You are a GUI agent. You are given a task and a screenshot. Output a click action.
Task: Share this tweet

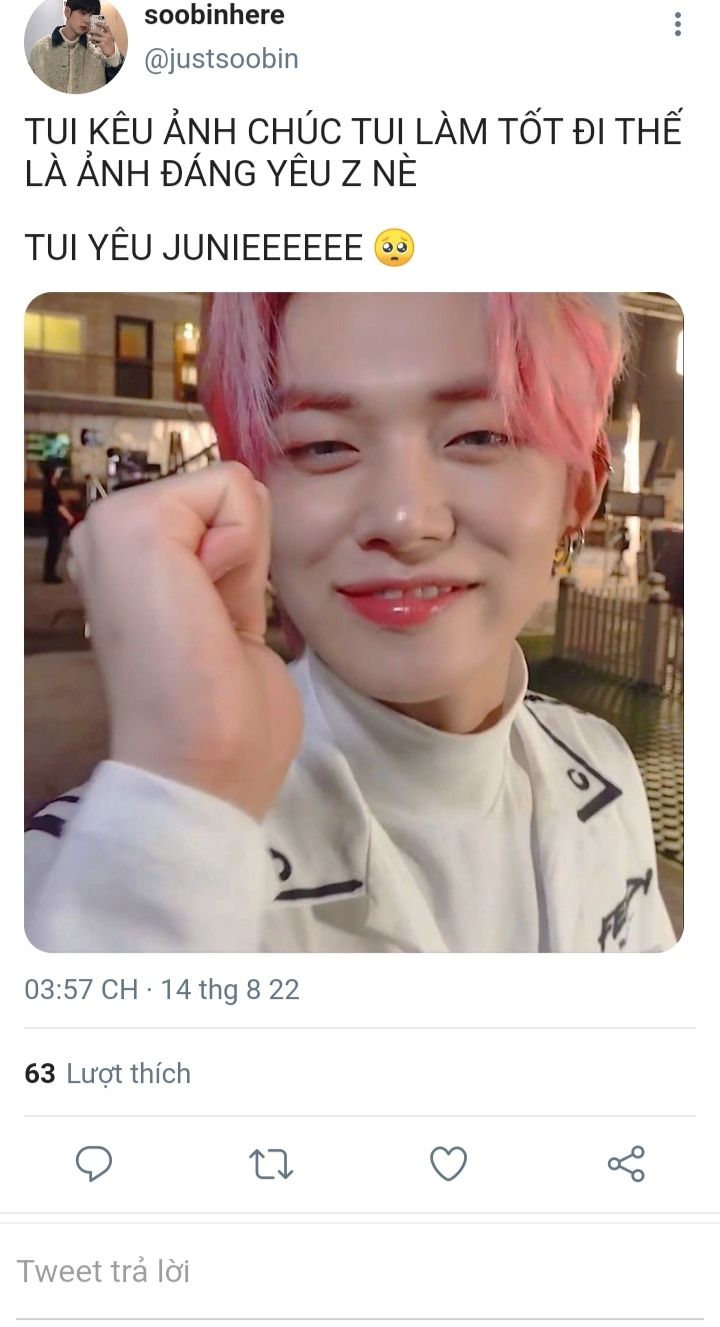626,1164
